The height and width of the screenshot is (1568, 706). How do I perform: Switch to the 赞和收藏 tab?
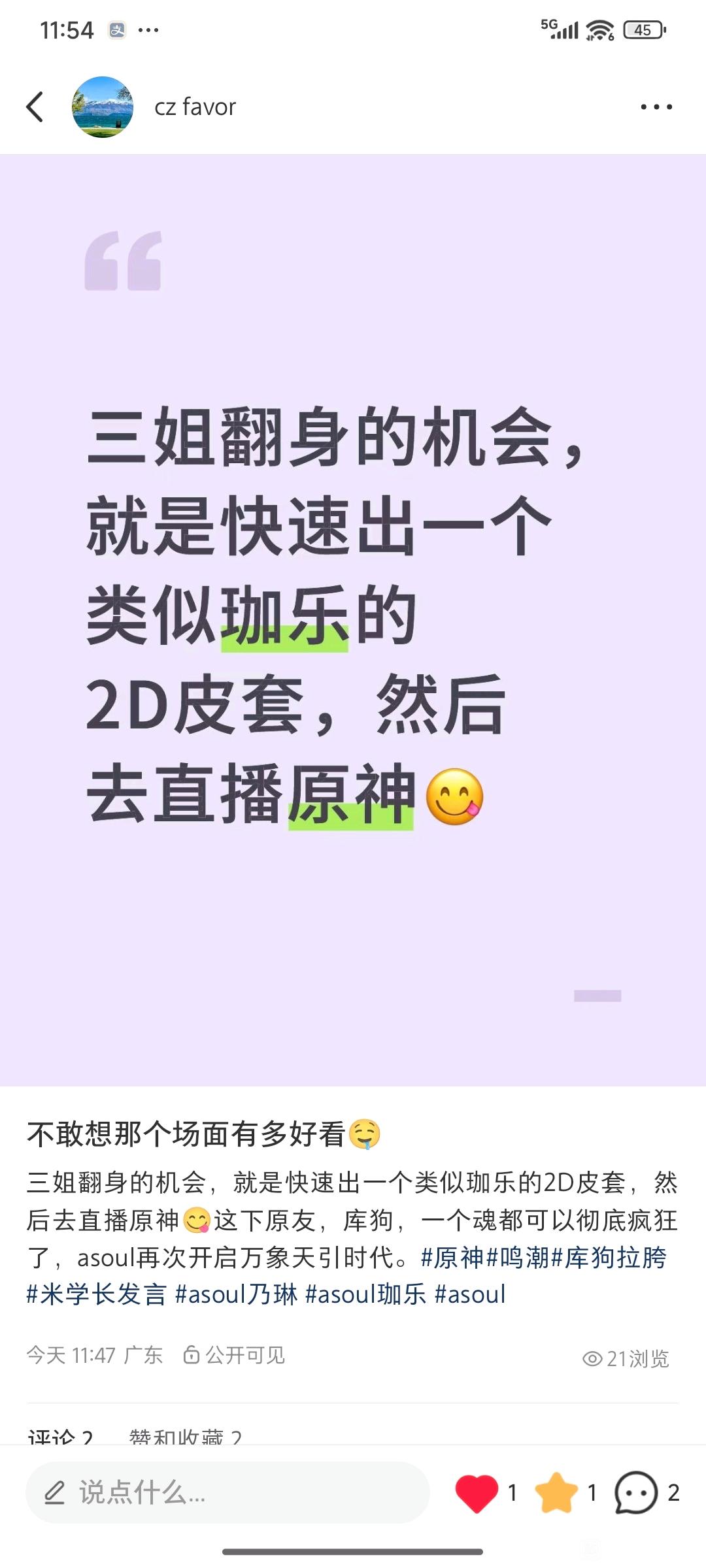coord(186,1435)
